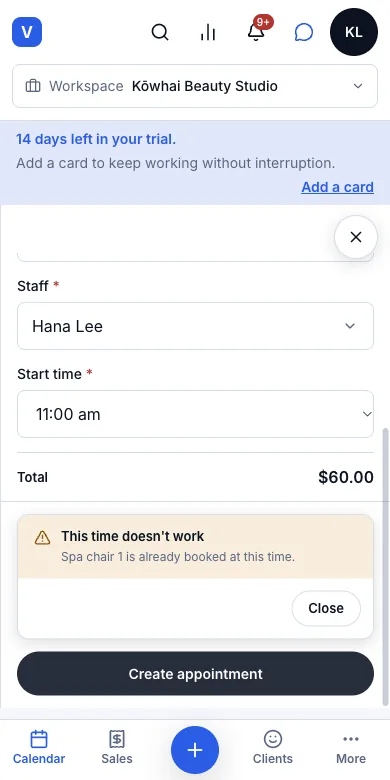Open the More tab
Screen dimensions: 390x780
(x=351, y=747)
